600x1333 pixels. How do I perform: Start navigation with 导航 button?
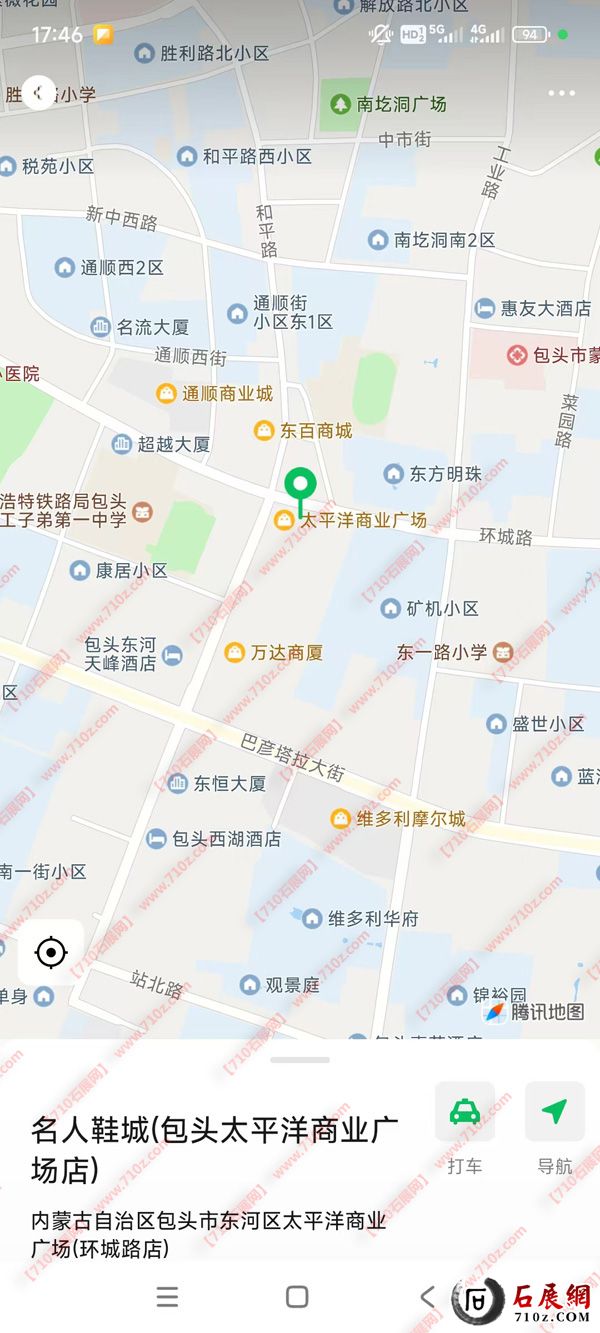[x=555, y=1112]
